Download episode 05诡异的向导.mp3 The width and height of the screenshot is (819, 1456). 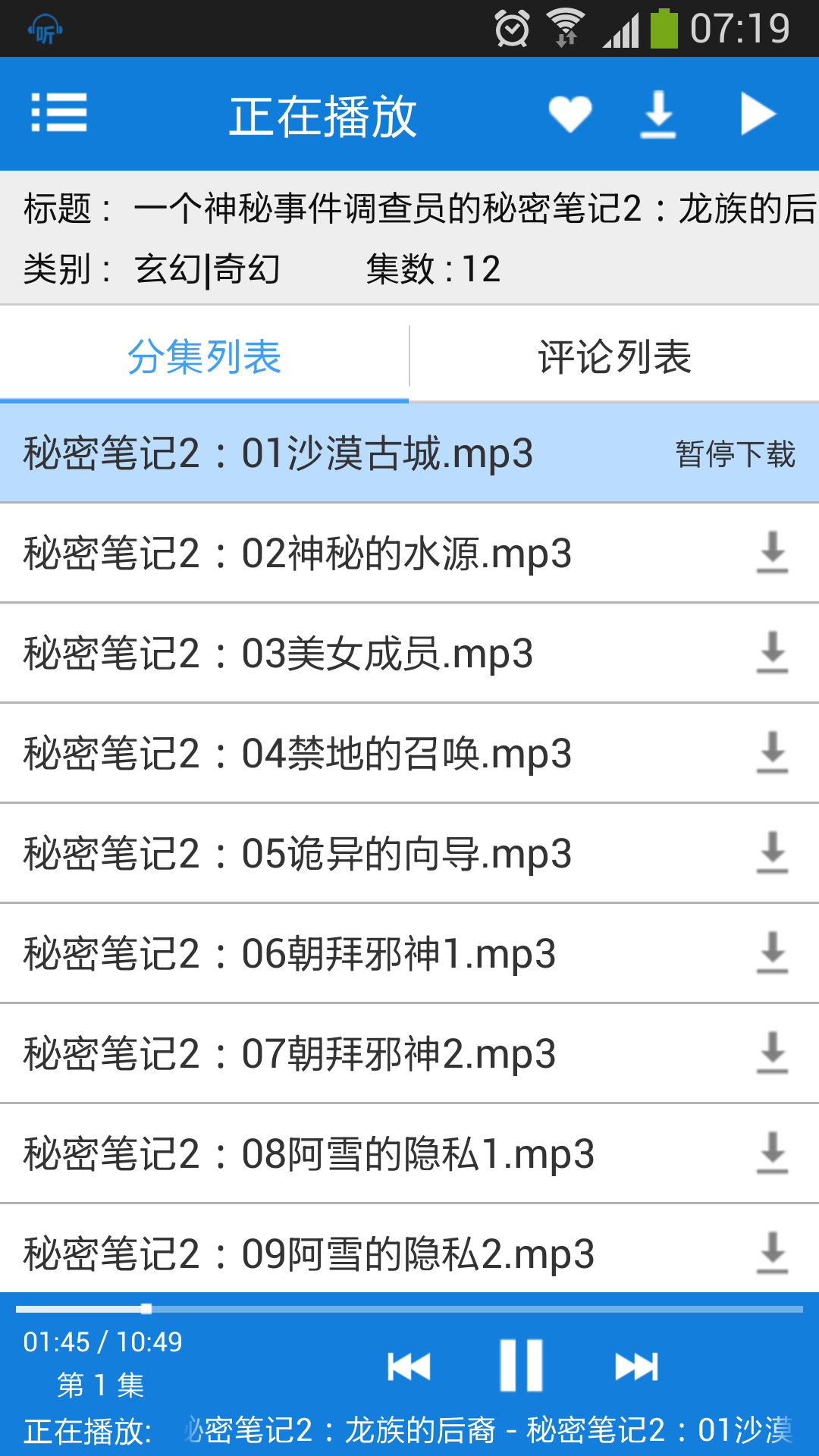(772, 853)
